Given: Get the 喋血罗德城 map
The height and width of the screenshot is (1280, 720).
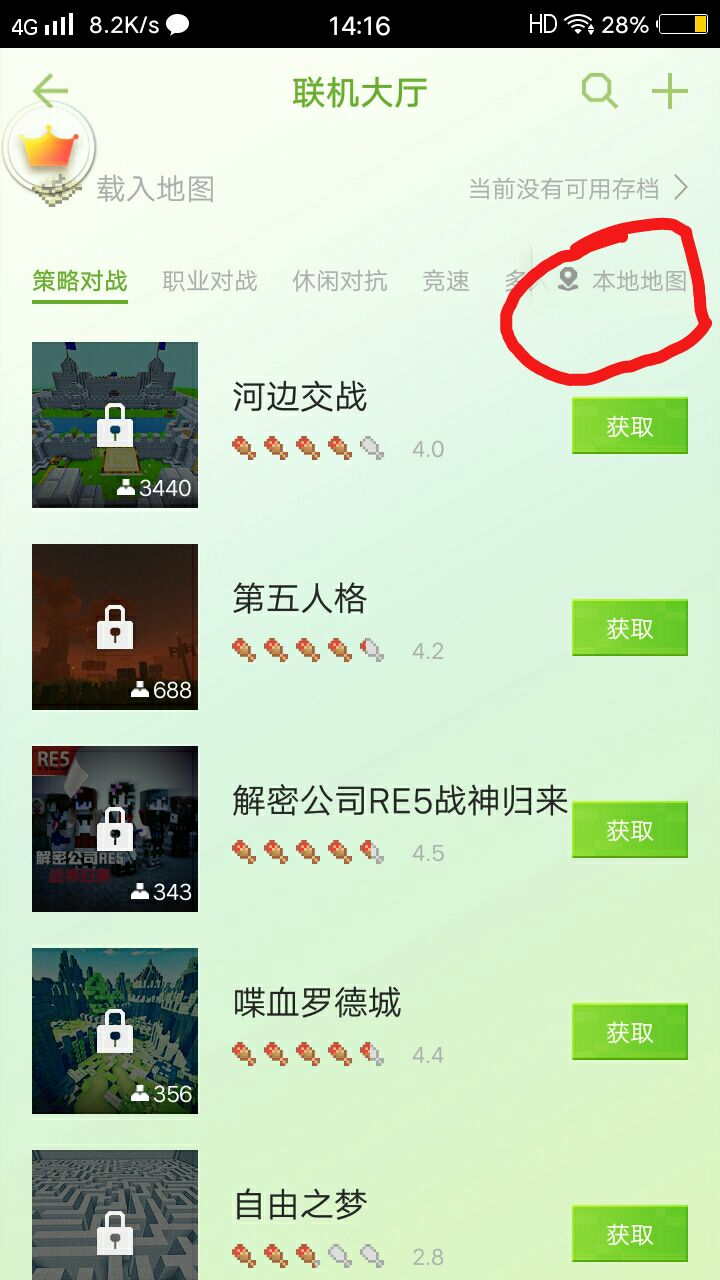Looking at the screenshot, I should 629,1032.
